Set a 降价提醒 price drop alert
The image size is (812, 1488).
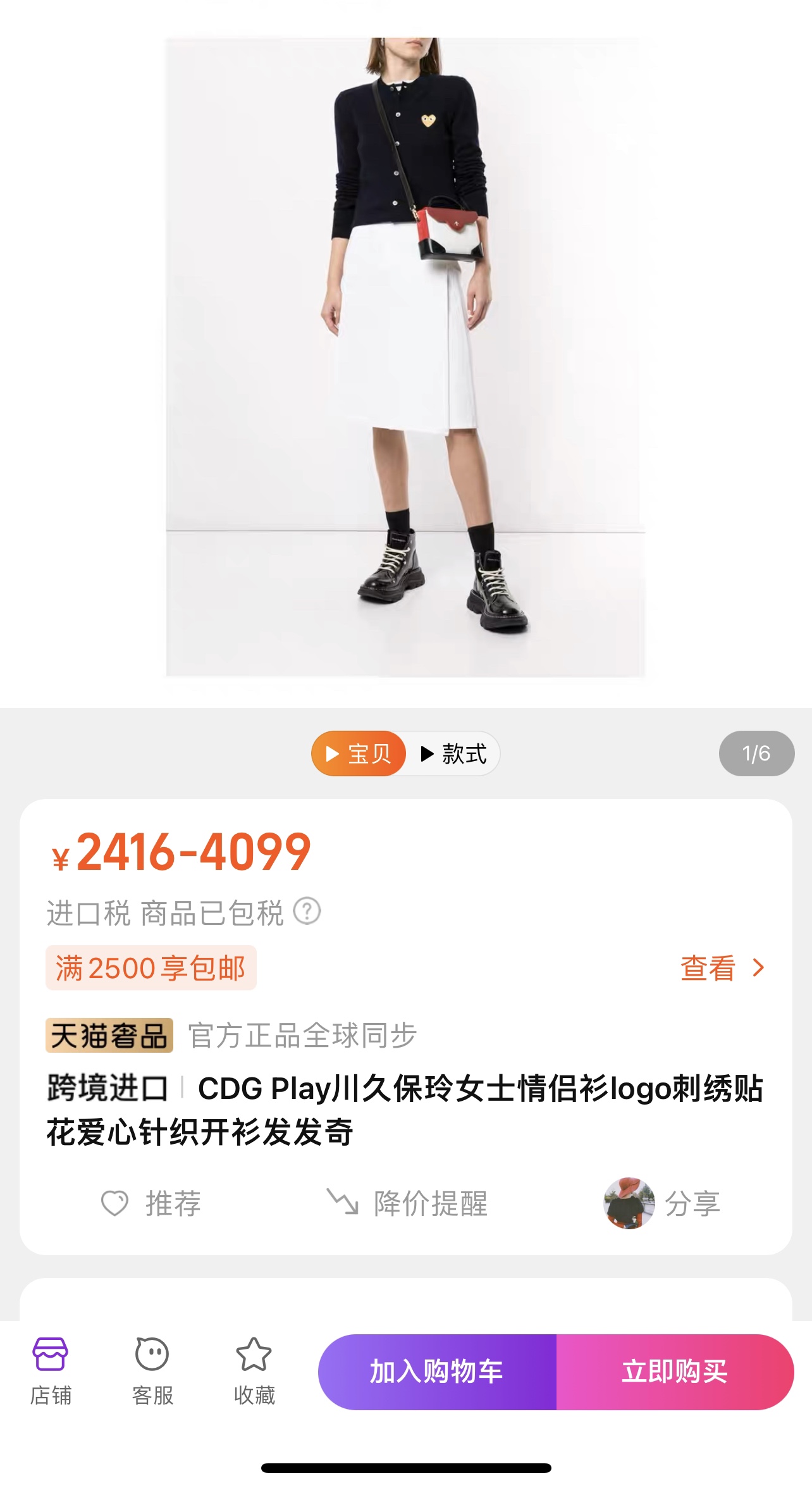(407, 1203)
